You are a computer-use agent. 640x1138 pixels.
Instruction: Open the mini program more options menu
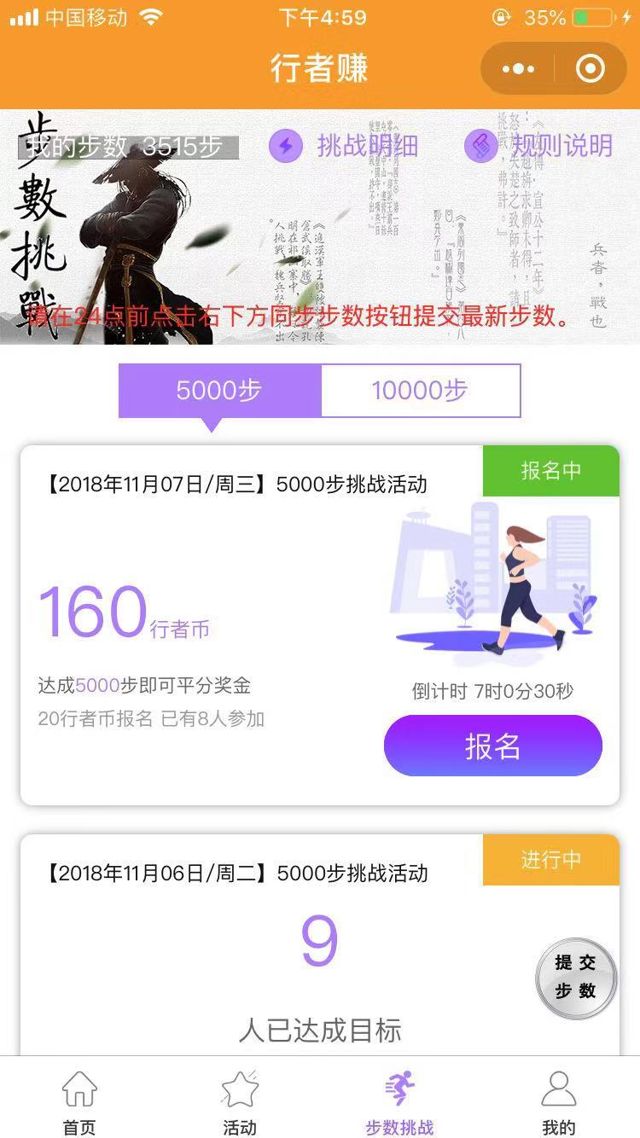coord(519,69)
